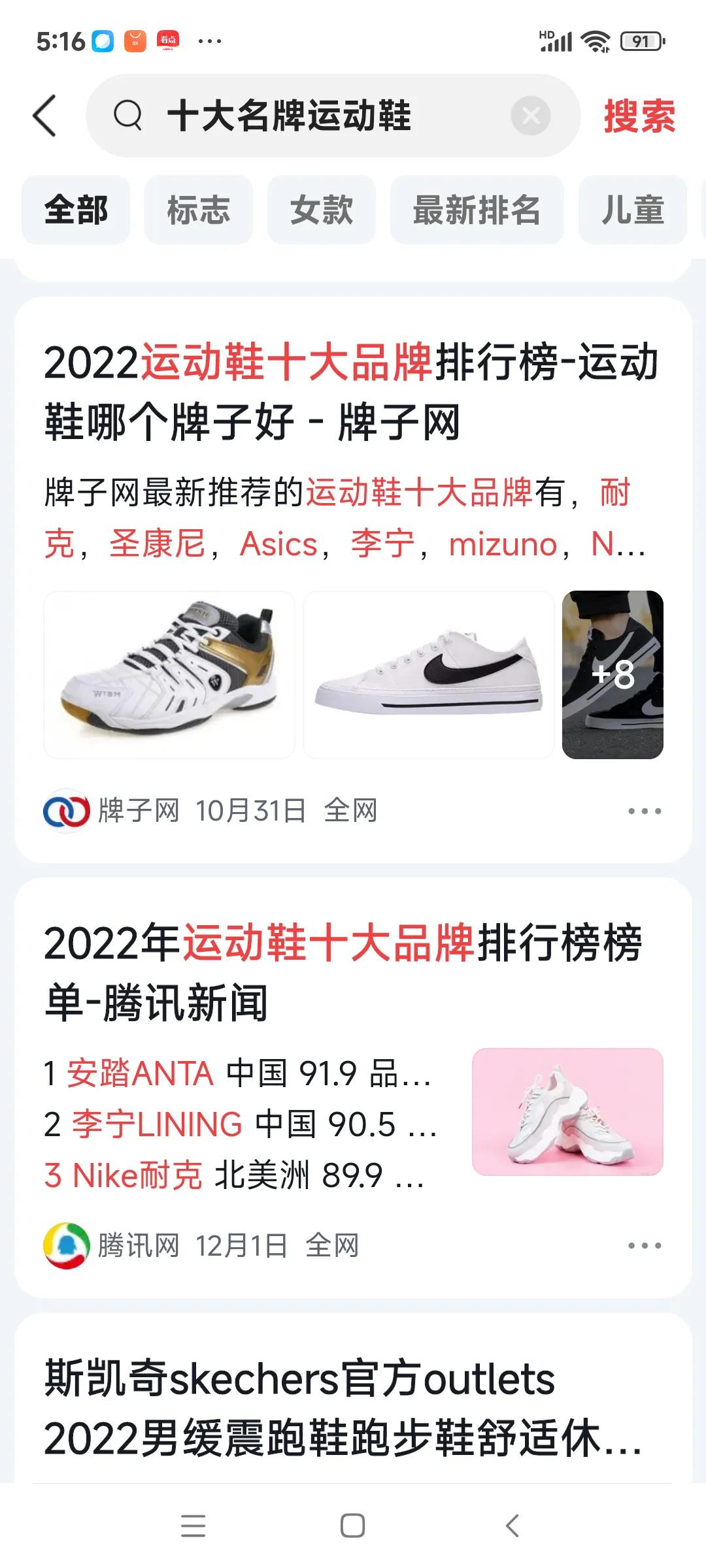Open the +8 more images tile
The image size is (706, 1568).
tap(613, 675)
